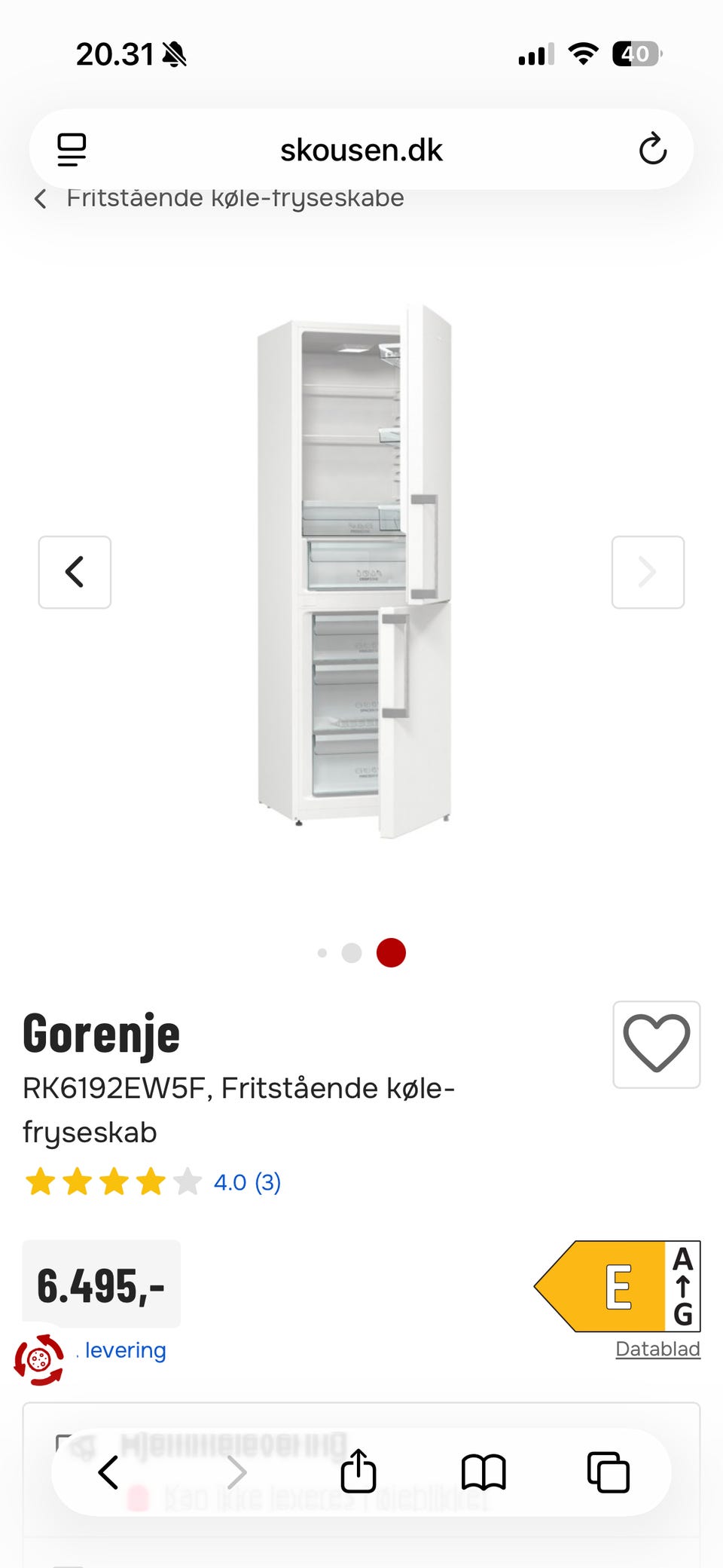This screenshot has width=723, height=1568.
Task: Open the reader view icon in the address bar
Action: tap(71, 148)
